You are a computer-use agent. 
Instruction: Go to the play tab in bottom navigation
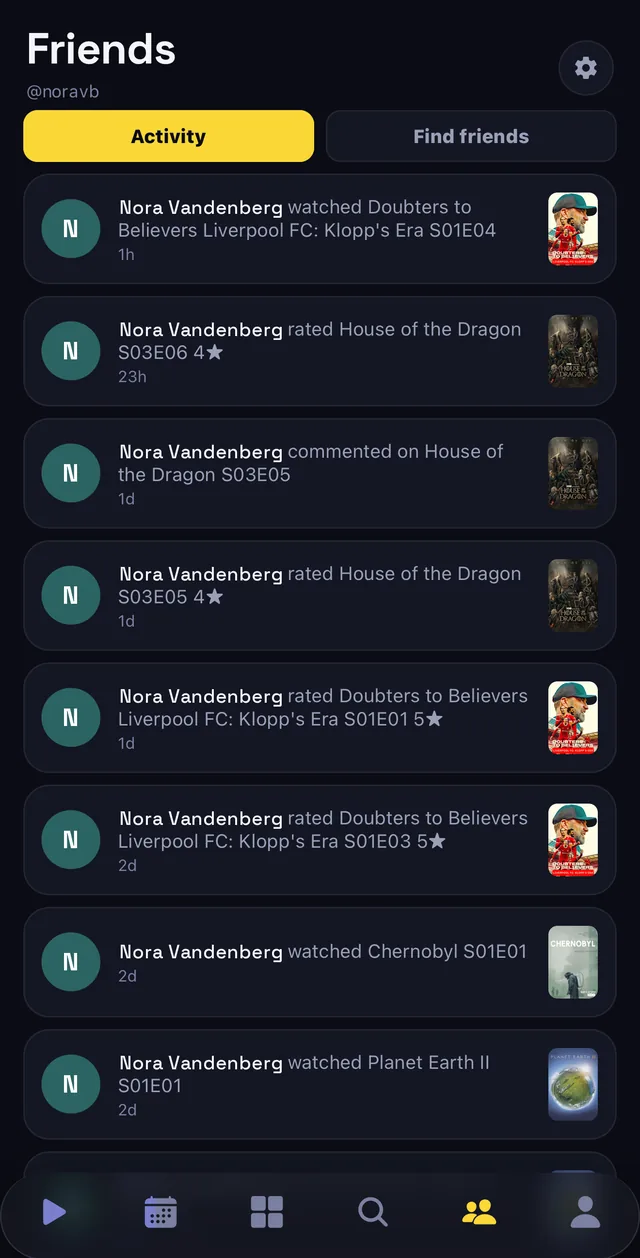tap(54, 1212)
